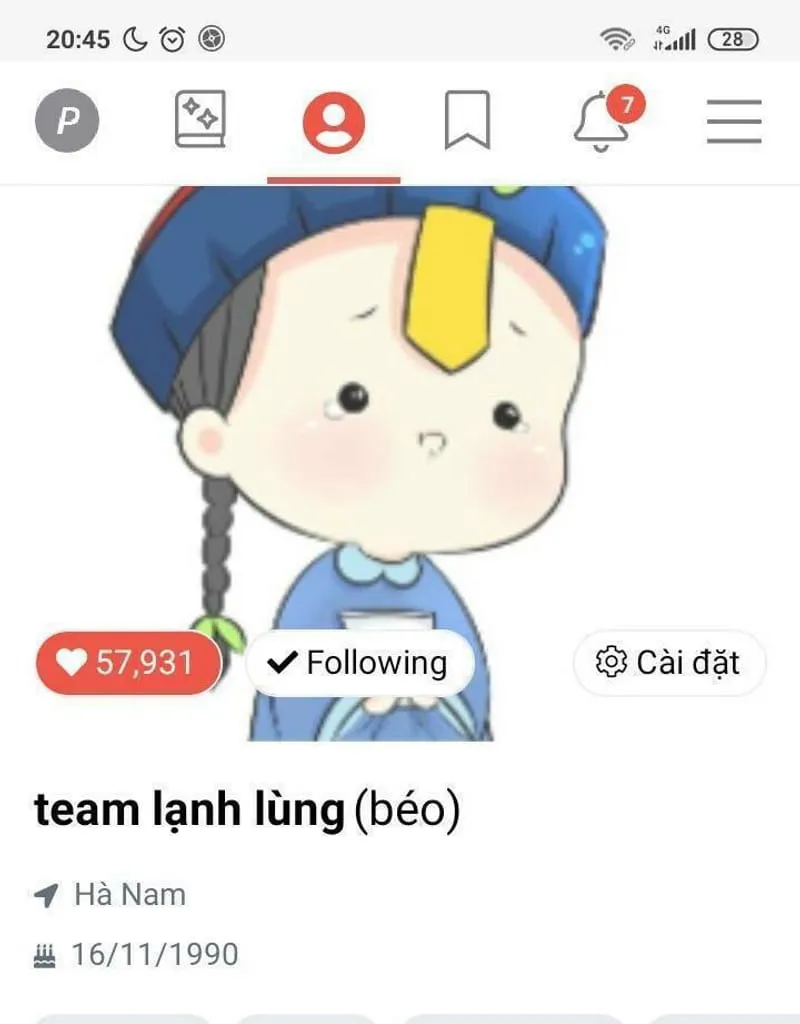The width and height of the screenshot is (800, 1024).
Task: Open the bookmarks tab
Action: (467, 120)
